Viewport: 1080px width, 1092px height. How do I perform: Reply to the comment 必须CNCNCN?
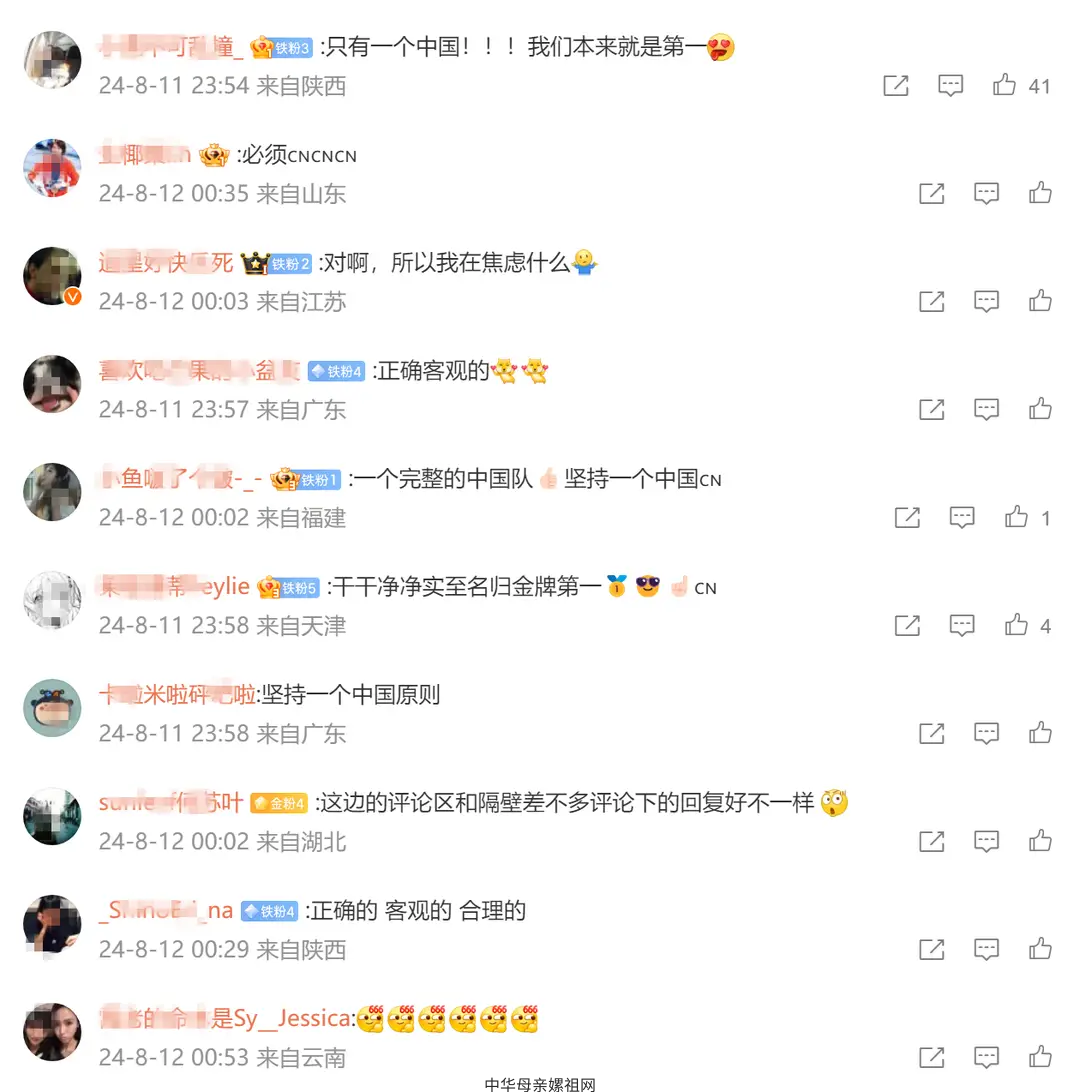click(x=986, y=193)
